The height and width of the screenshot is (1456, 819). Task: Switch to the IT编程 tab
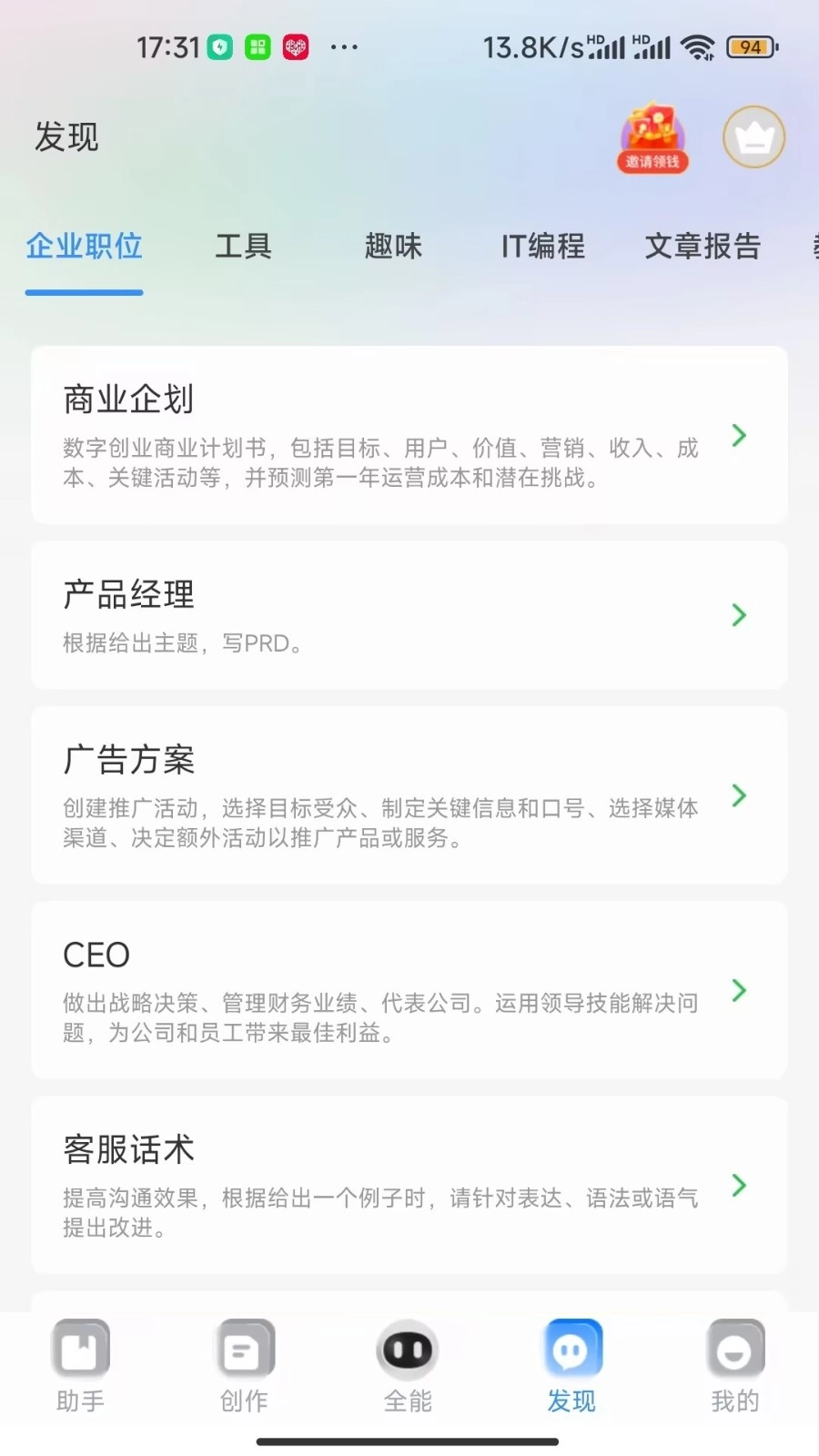pyautogui.click(x=542, y=247)
